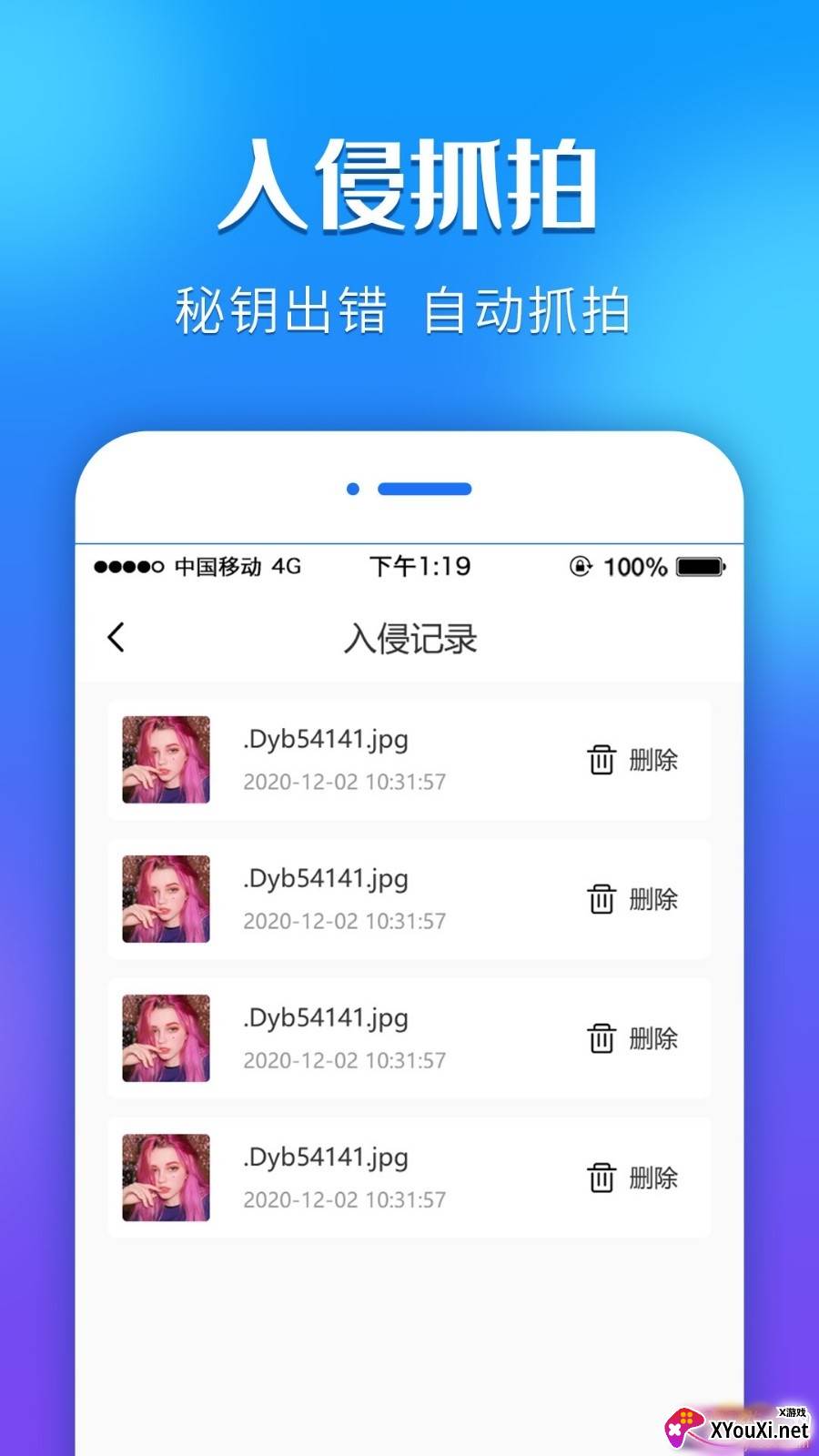
Task: Tap the .Dyb54141.jpg filename in the first row
Action: pos(325,739)
